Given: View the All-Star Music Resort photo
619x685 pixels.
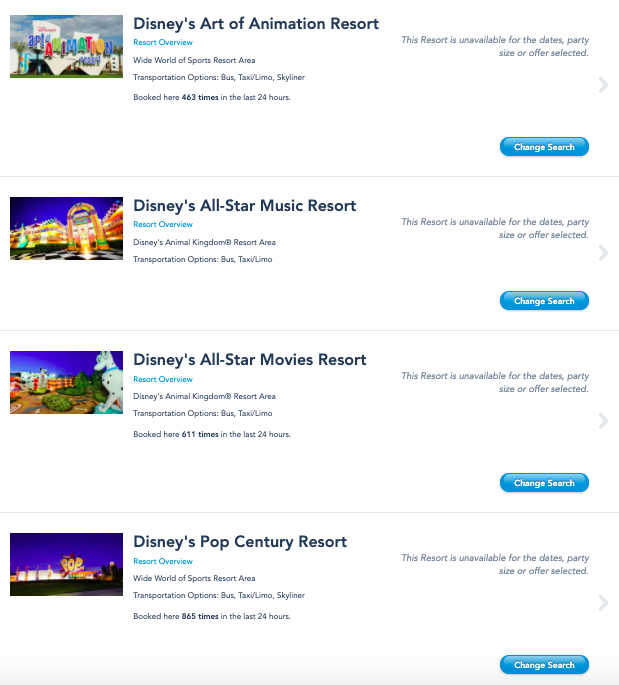Looking at the screenshot, I should coord(66,228).
